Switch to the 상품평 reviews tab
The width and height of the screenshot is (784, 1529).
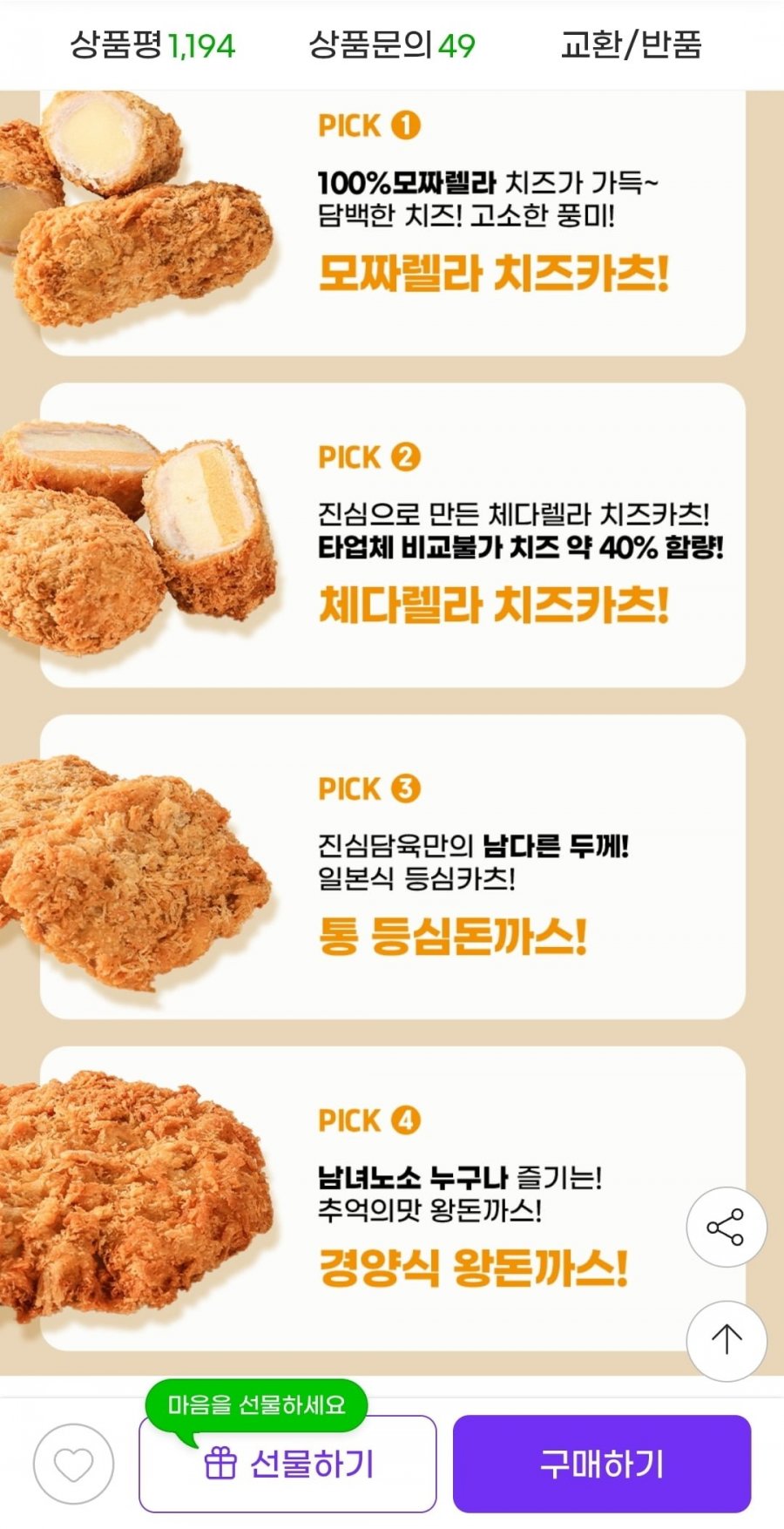(152, 45)
